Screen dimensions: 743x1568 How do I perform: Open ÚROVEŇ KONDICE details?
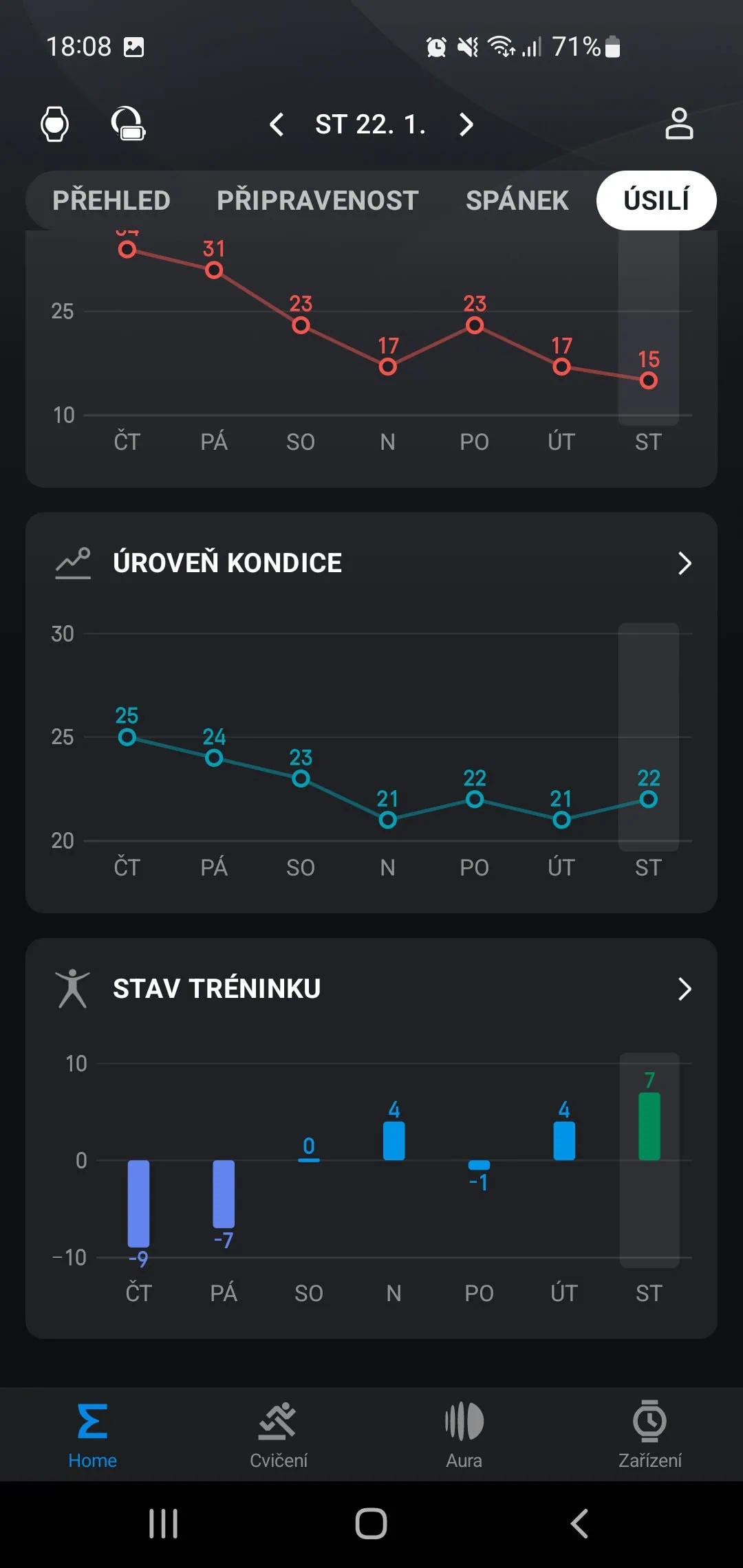tap(684, 563)
